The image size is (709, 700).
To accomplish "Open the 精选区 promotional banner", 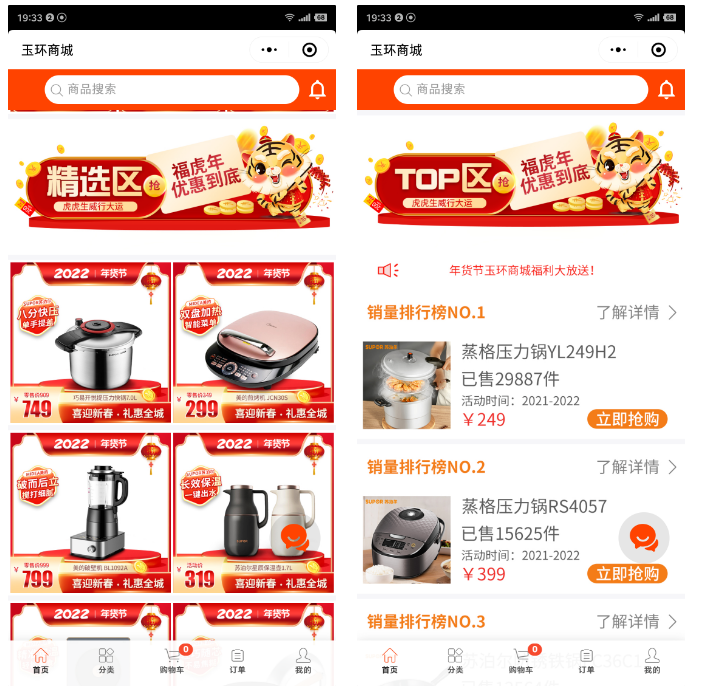I will pyautogui.click(x=171, y=178).
